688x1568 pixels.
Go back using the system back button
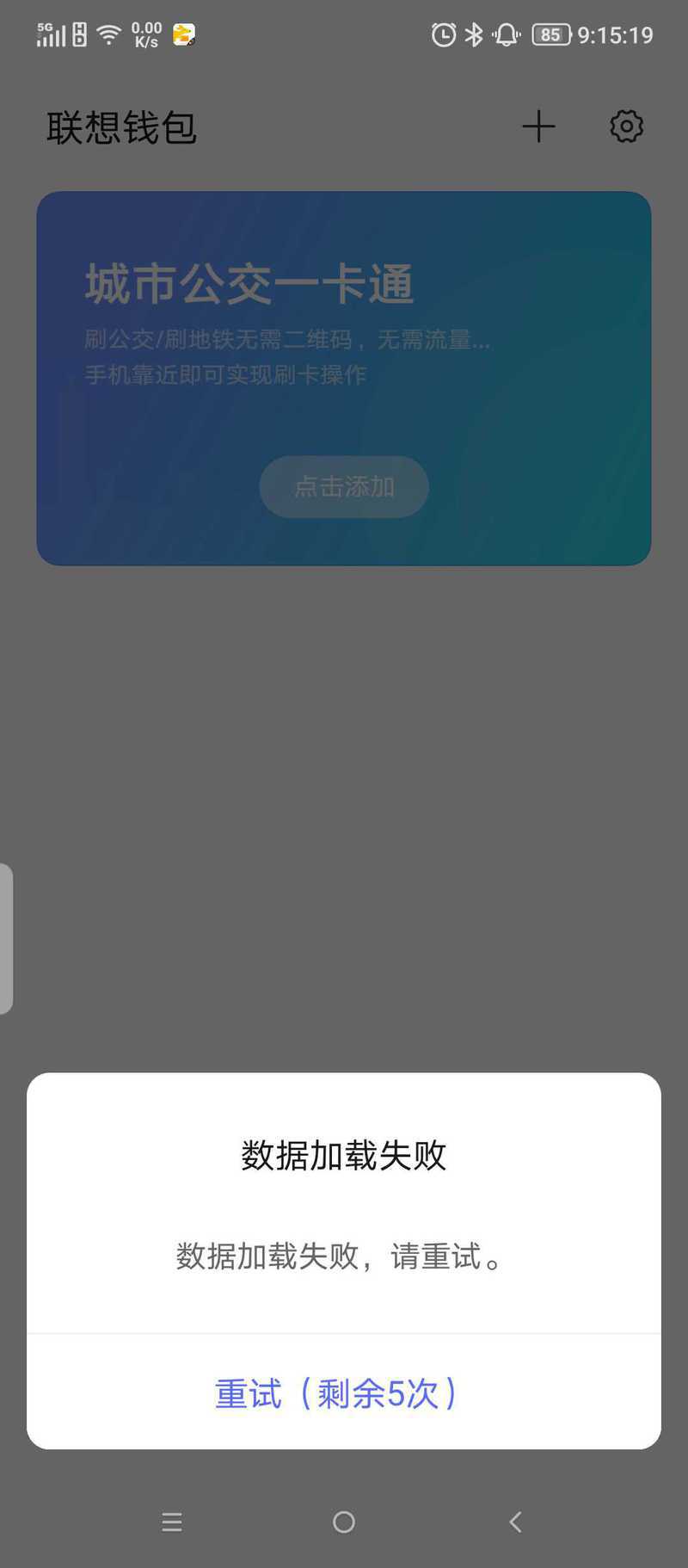click(515, 1522)
